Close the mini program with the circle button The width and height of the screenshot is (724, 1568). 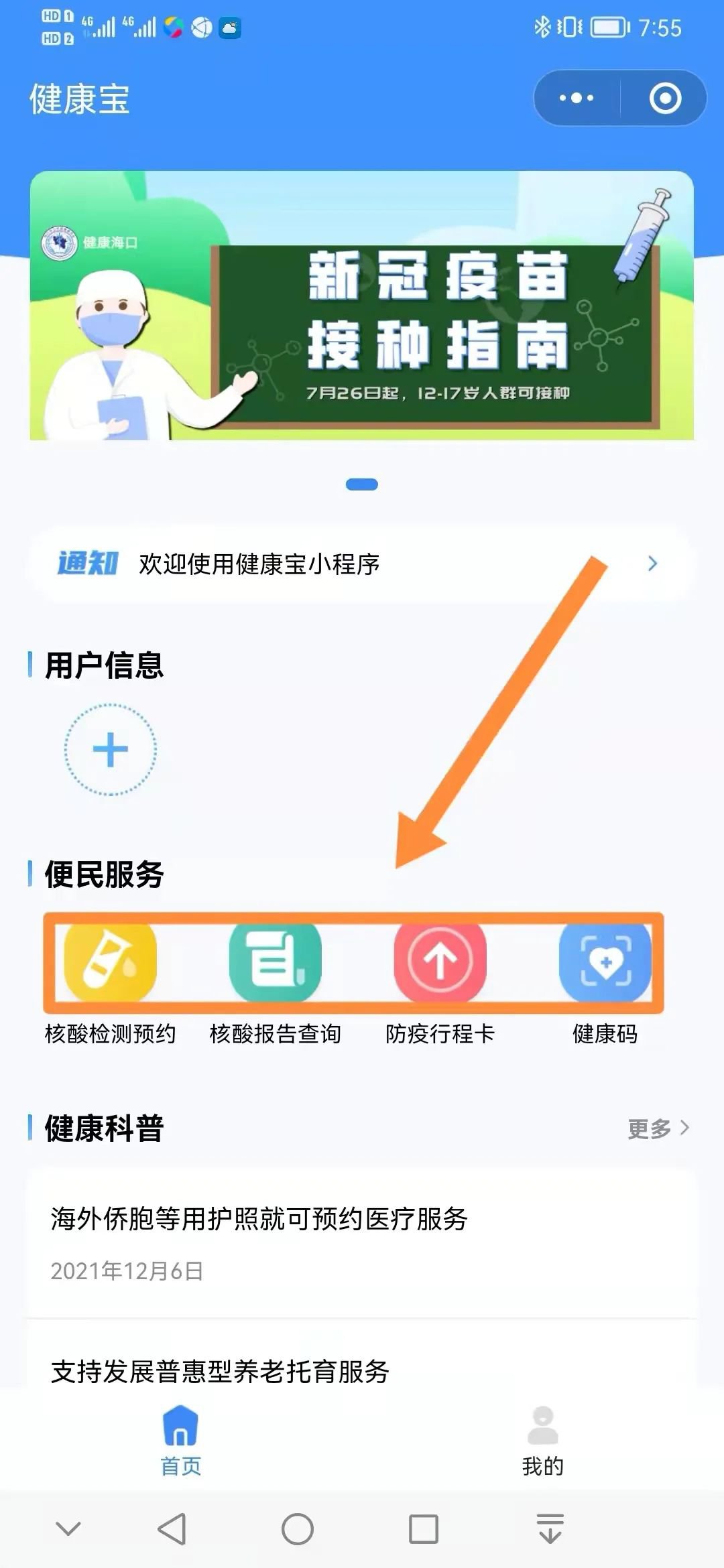665,98
